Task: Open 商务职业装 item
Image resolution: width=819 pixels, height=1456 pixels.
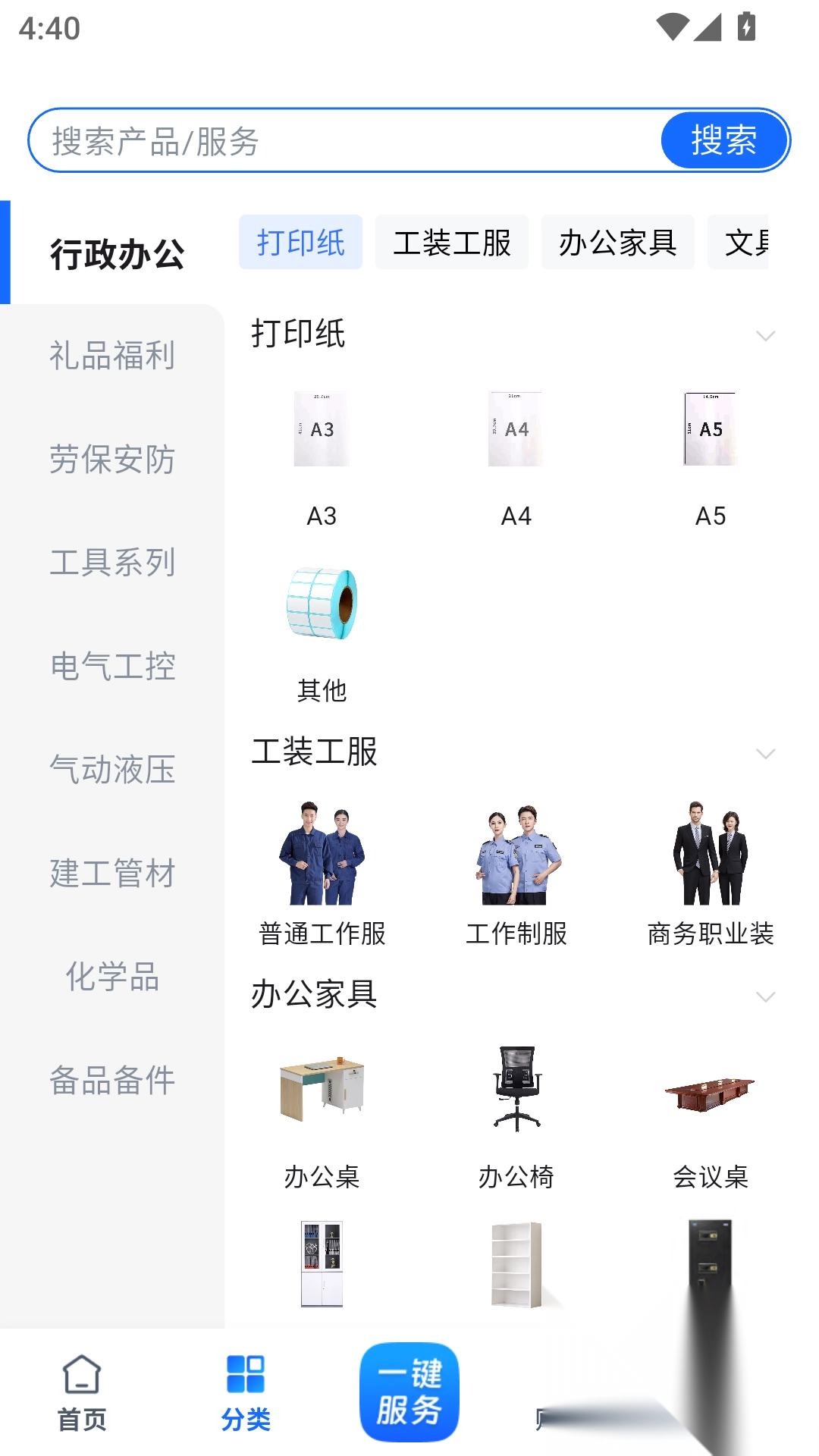Action: [711, 874]
